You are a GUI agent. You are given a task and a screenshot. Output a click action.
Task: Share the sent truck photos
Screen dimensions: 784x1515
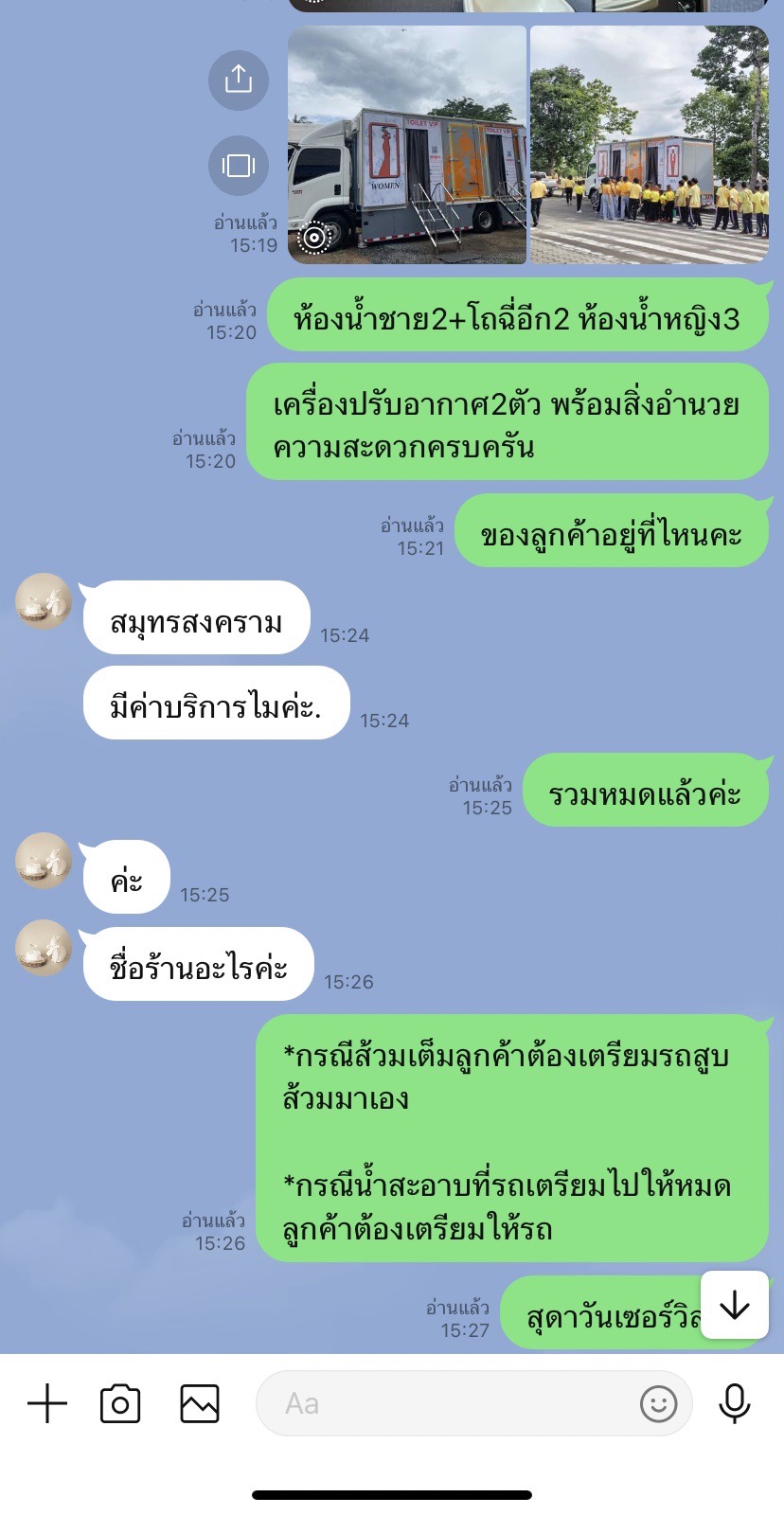[239, 80]
